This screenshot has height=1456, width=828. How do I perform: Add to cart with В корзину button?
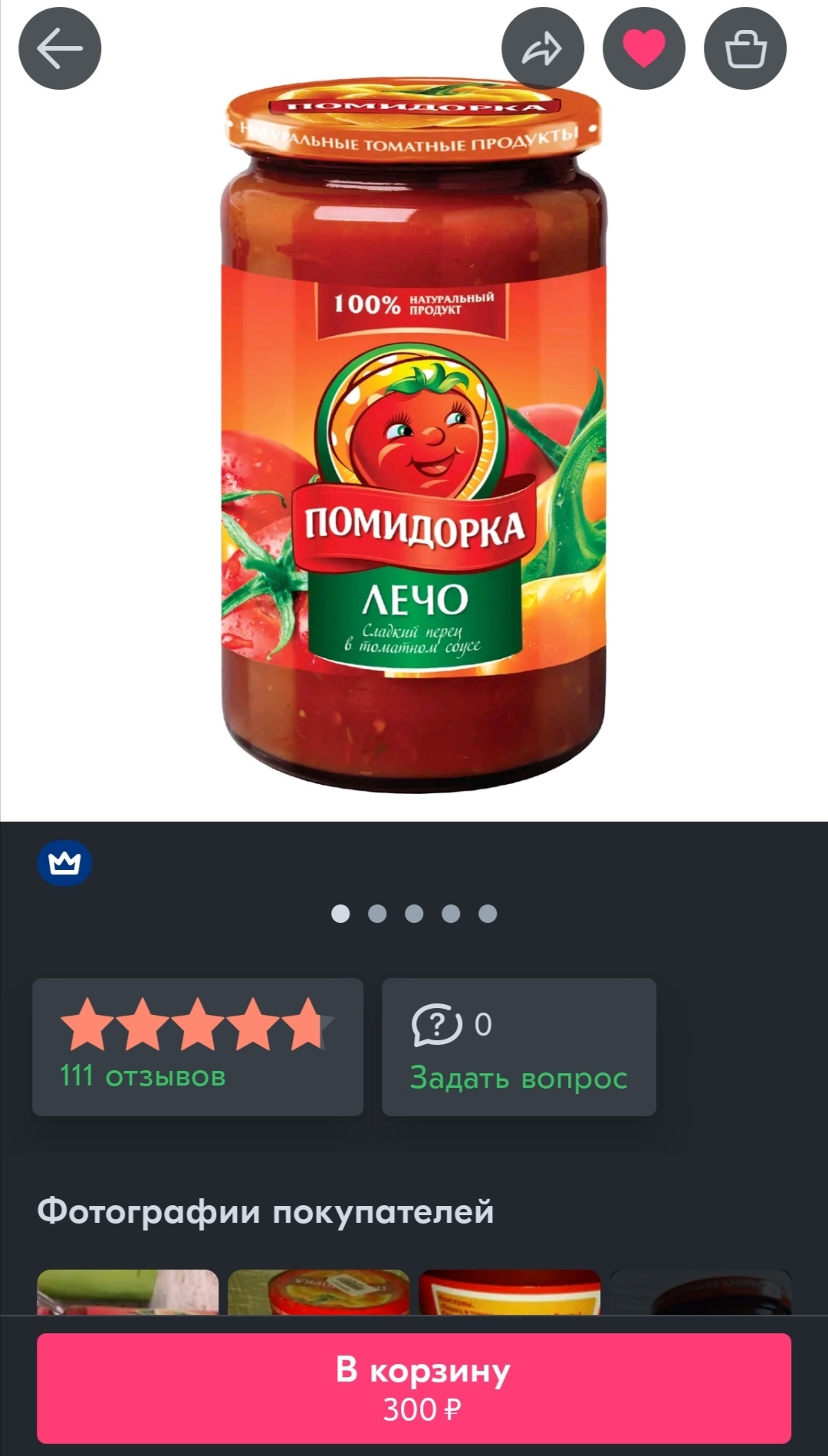point(414,1388)
